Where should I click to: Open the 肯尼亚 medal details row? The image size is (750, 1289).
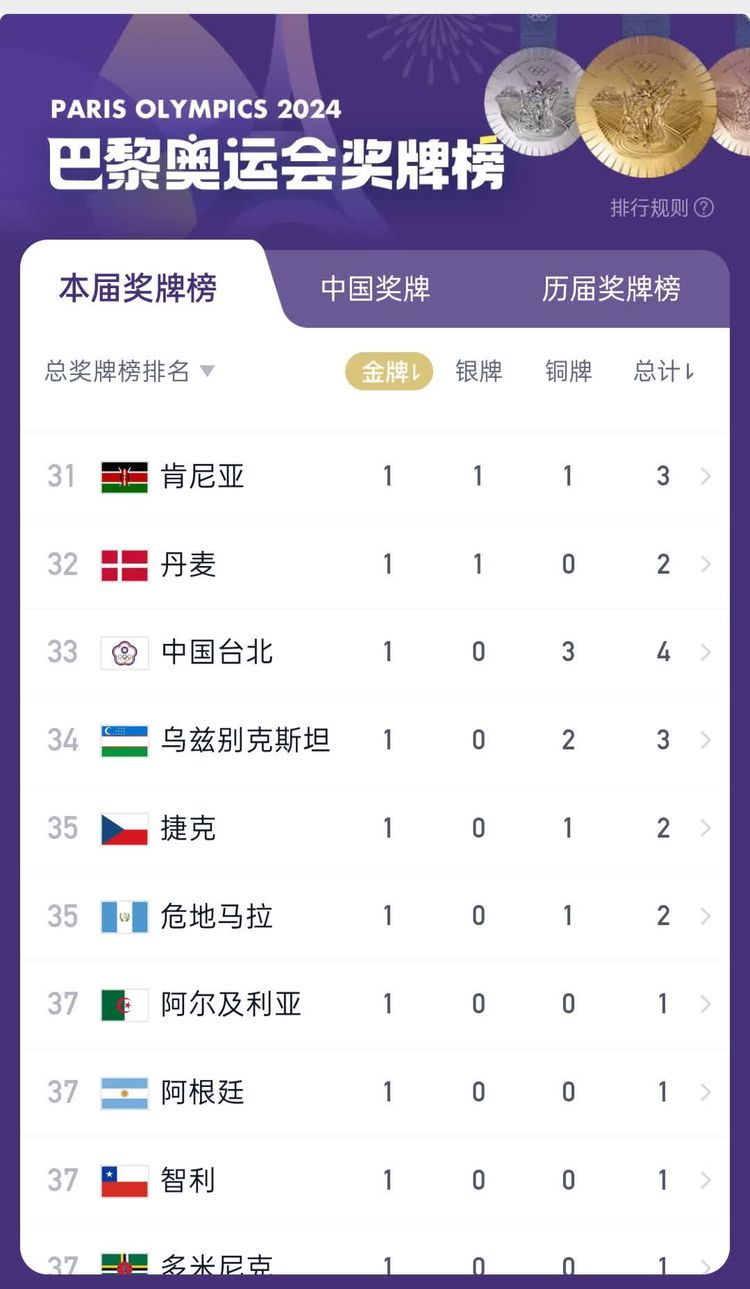375,476
